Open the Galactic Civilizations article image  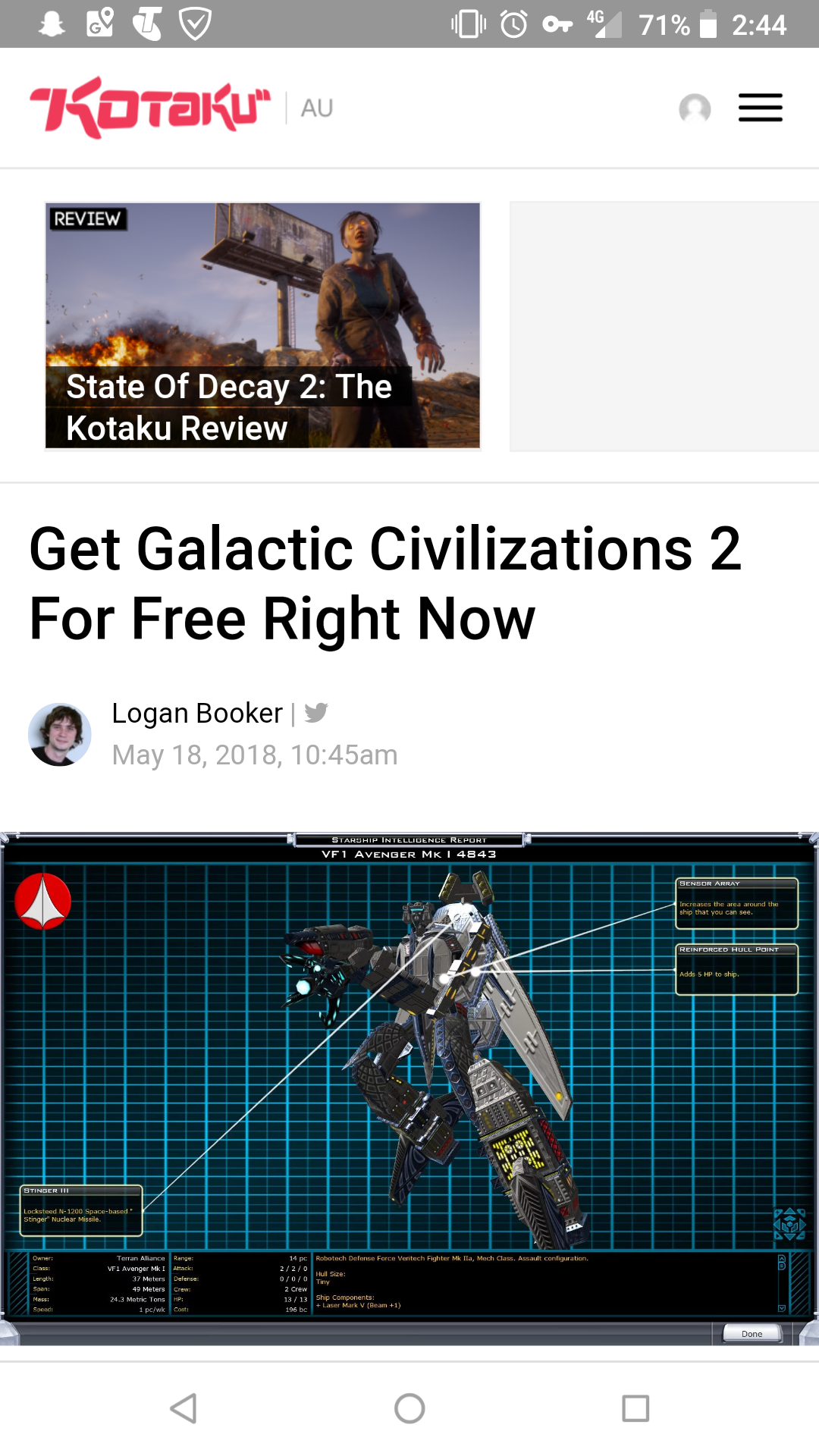coord(409,1089)
